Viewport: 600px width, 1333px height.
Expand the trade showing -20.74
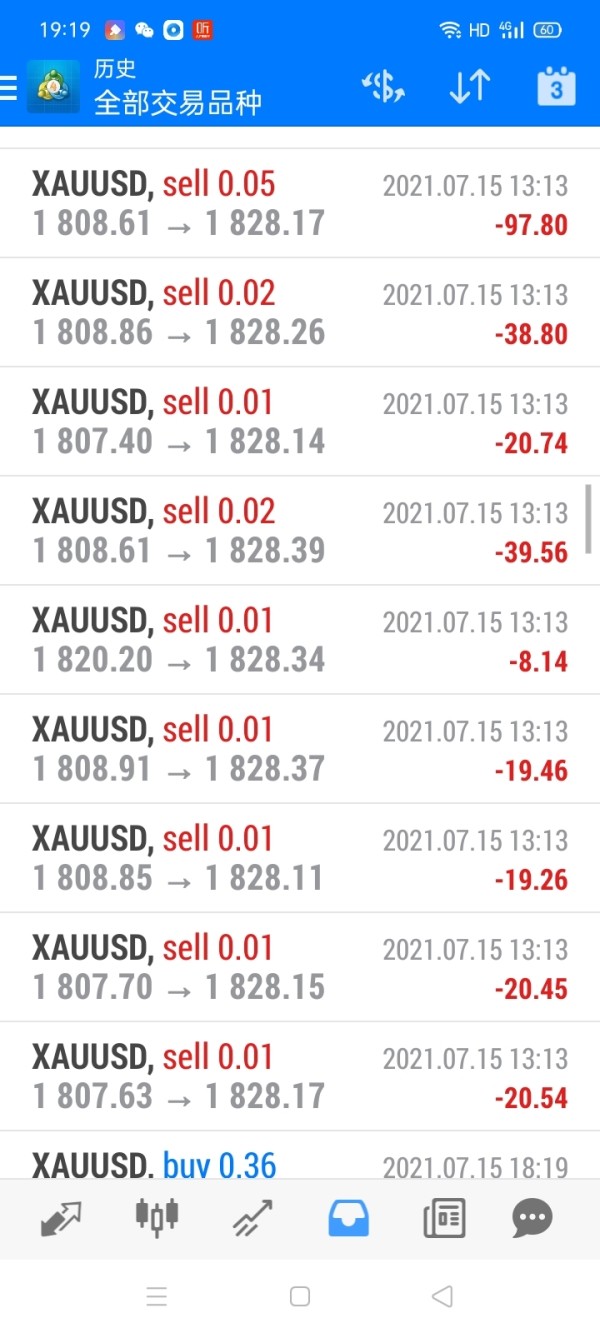[300, 422]
